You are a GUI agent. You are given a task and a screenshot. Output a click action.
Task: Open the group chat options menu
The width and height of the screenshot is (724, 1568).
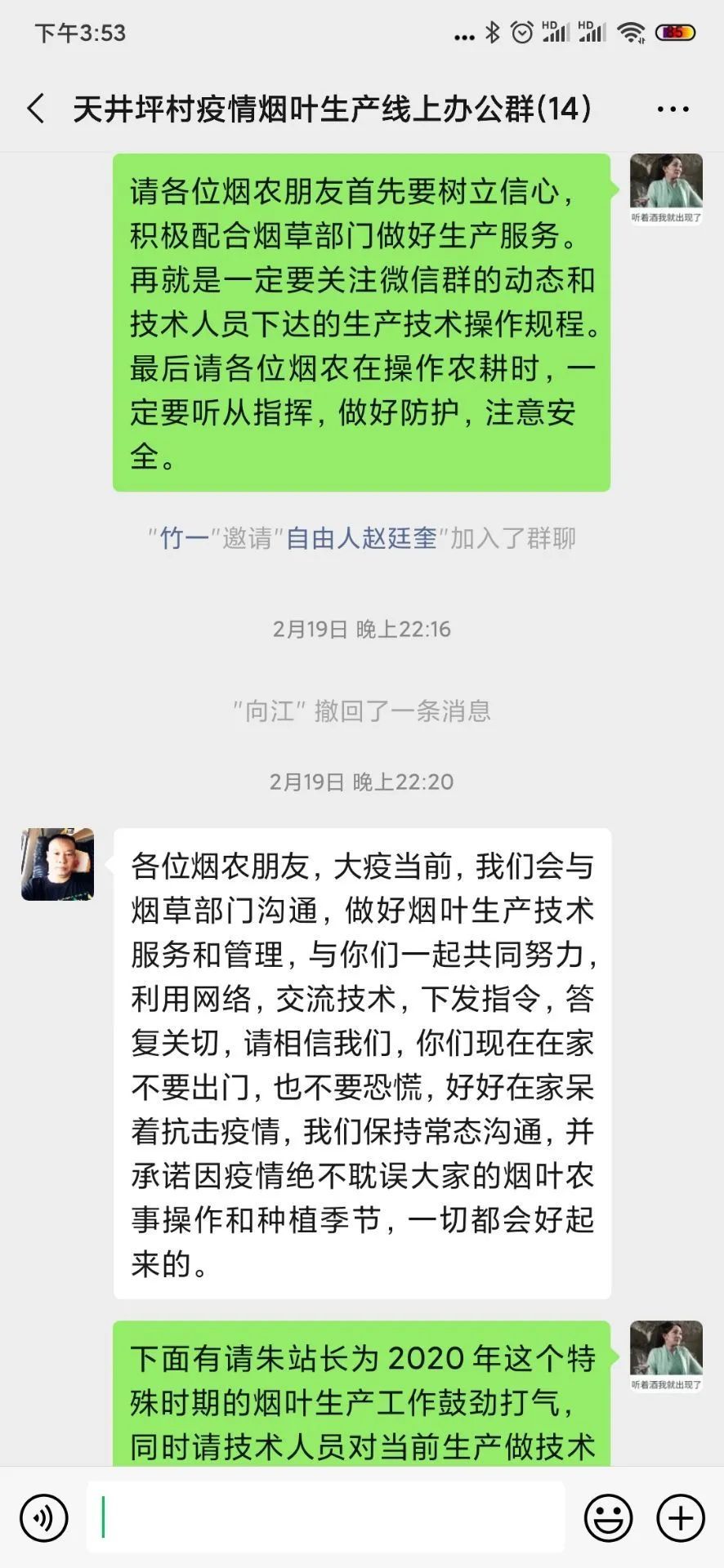[x=673, y=109]
